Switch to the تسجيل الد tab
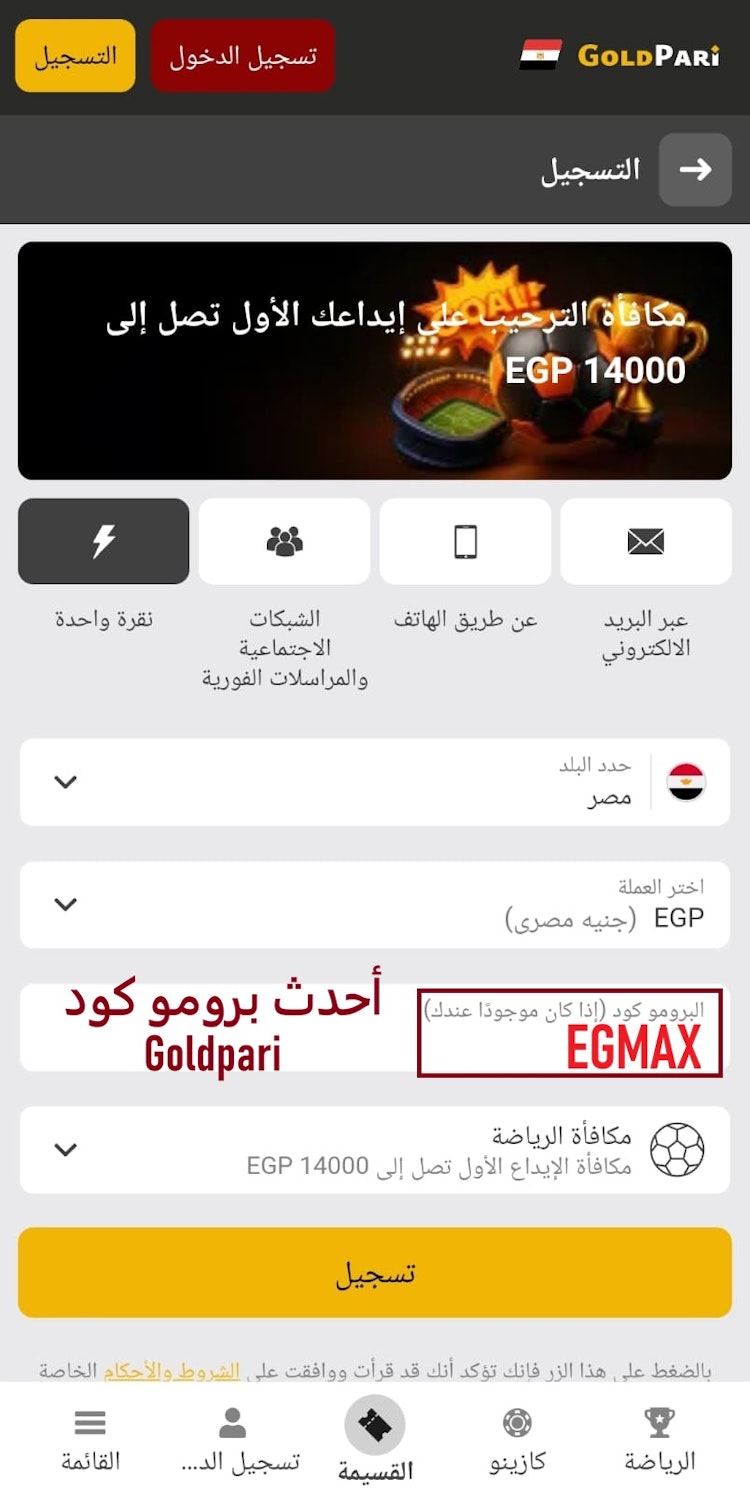The image size is (750, 1493). pos(230,1423)
